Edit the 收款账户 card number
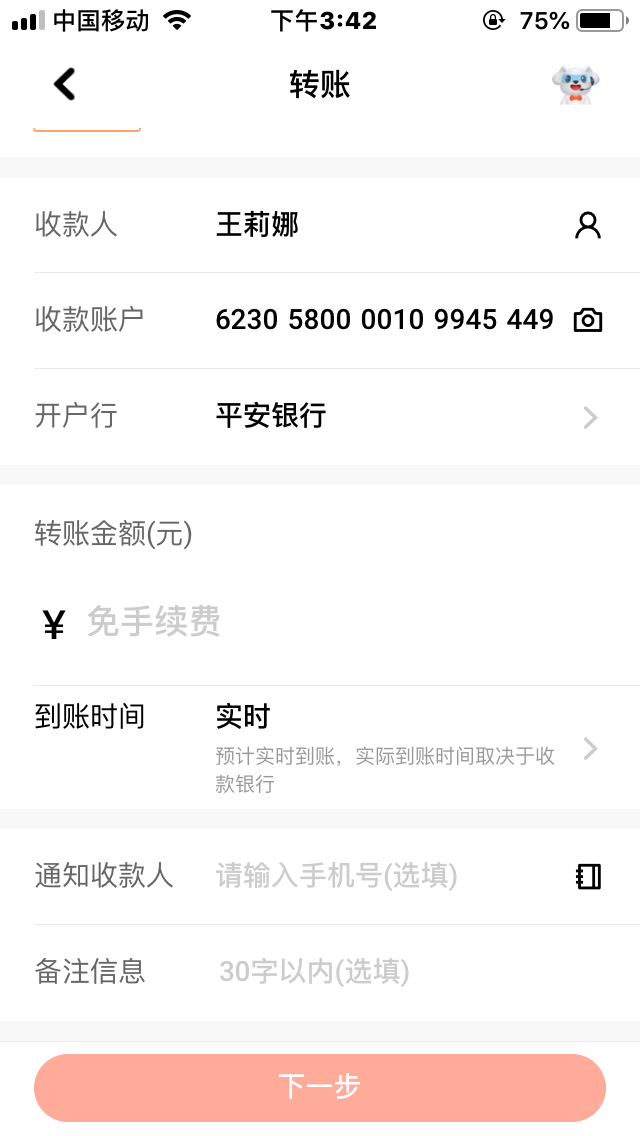 click(384, 320)
